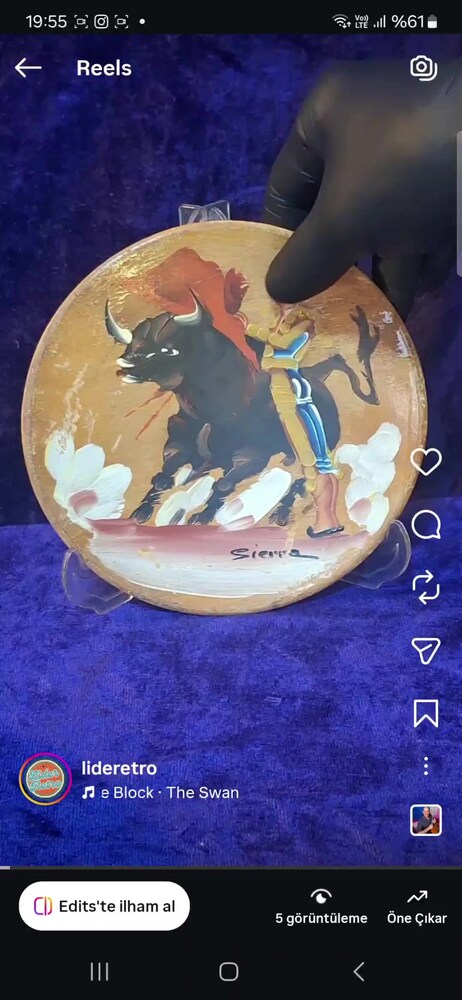Like this reel with the heart icon
This screenshot has width=462, height=1000.
[x=426, y=461]
